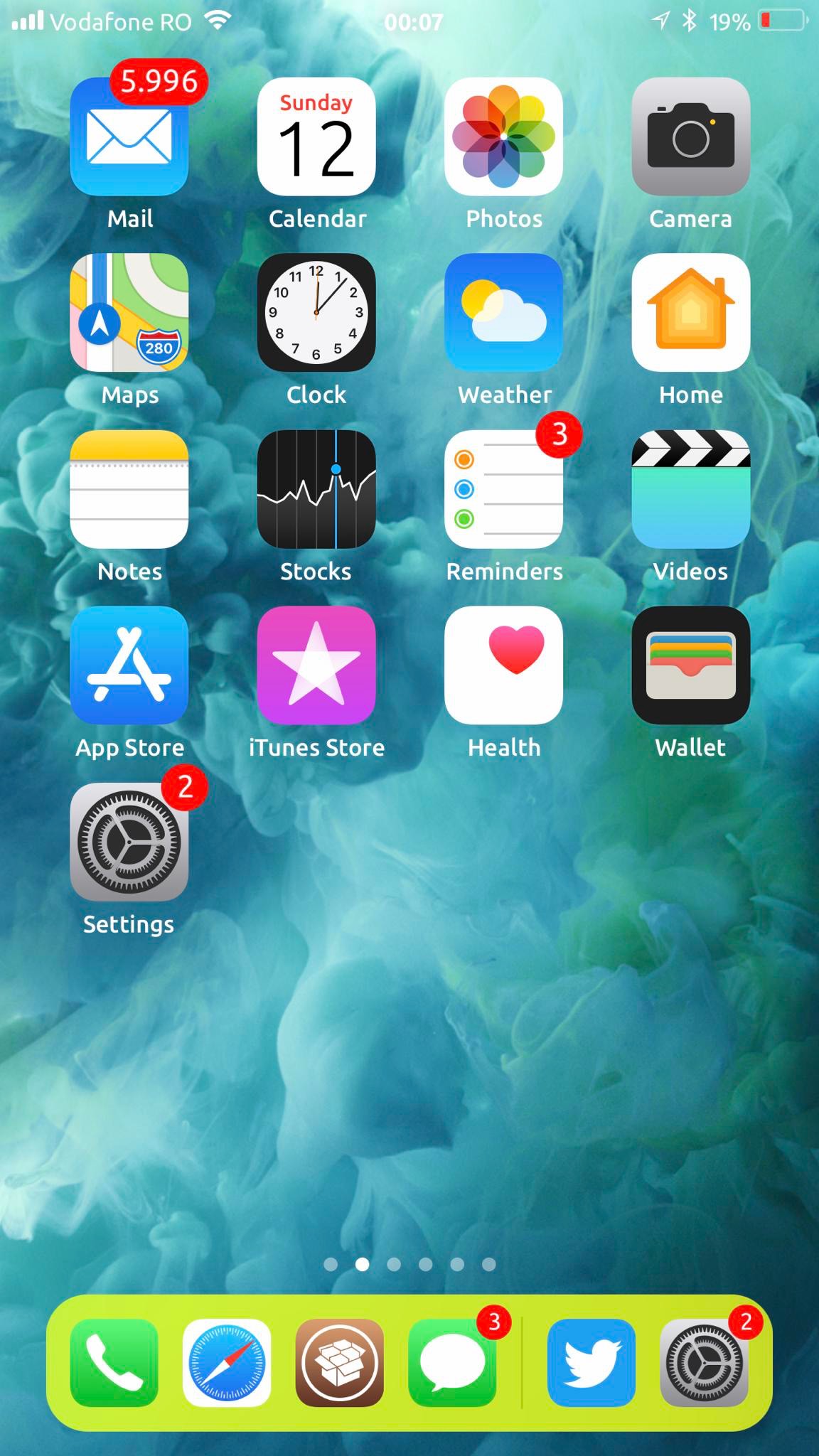This screenshot has width=819, height=1456.
Task: Open the Mail app
Action: [x=129, y=139]
